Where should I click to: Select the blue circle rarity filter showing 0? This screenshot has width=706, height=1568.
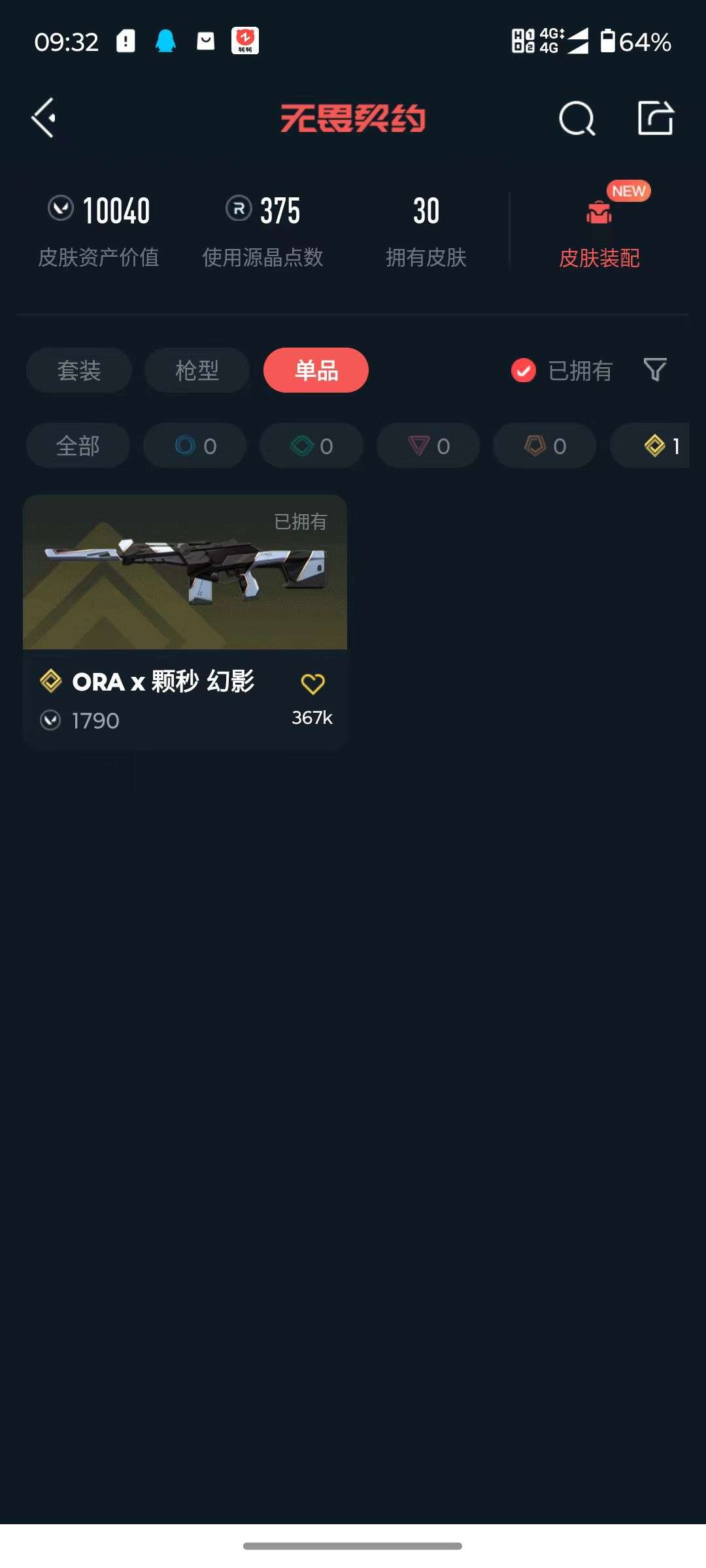194,445
